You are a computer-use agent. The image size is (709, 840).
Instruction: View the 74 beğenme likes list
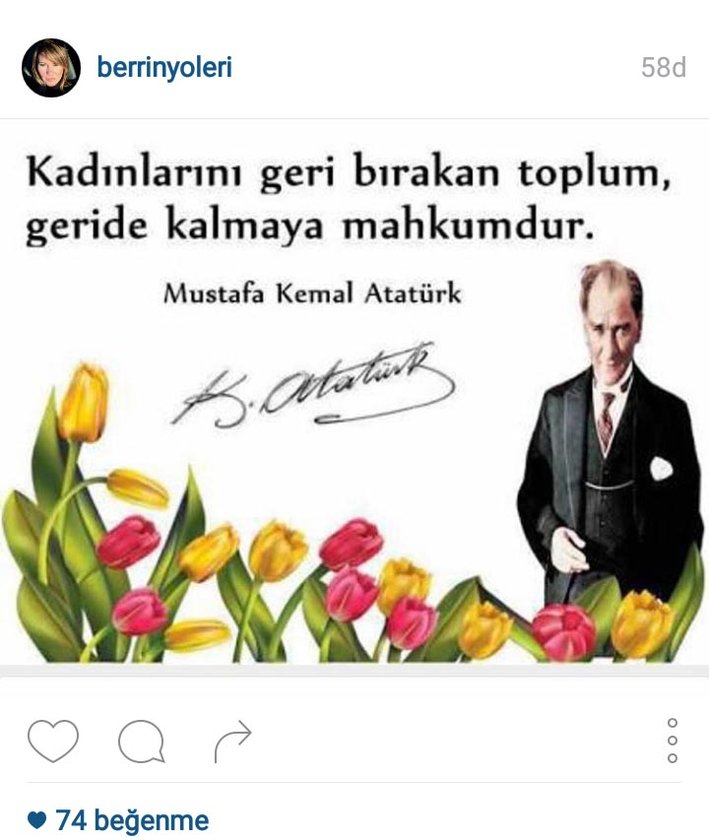120,821
